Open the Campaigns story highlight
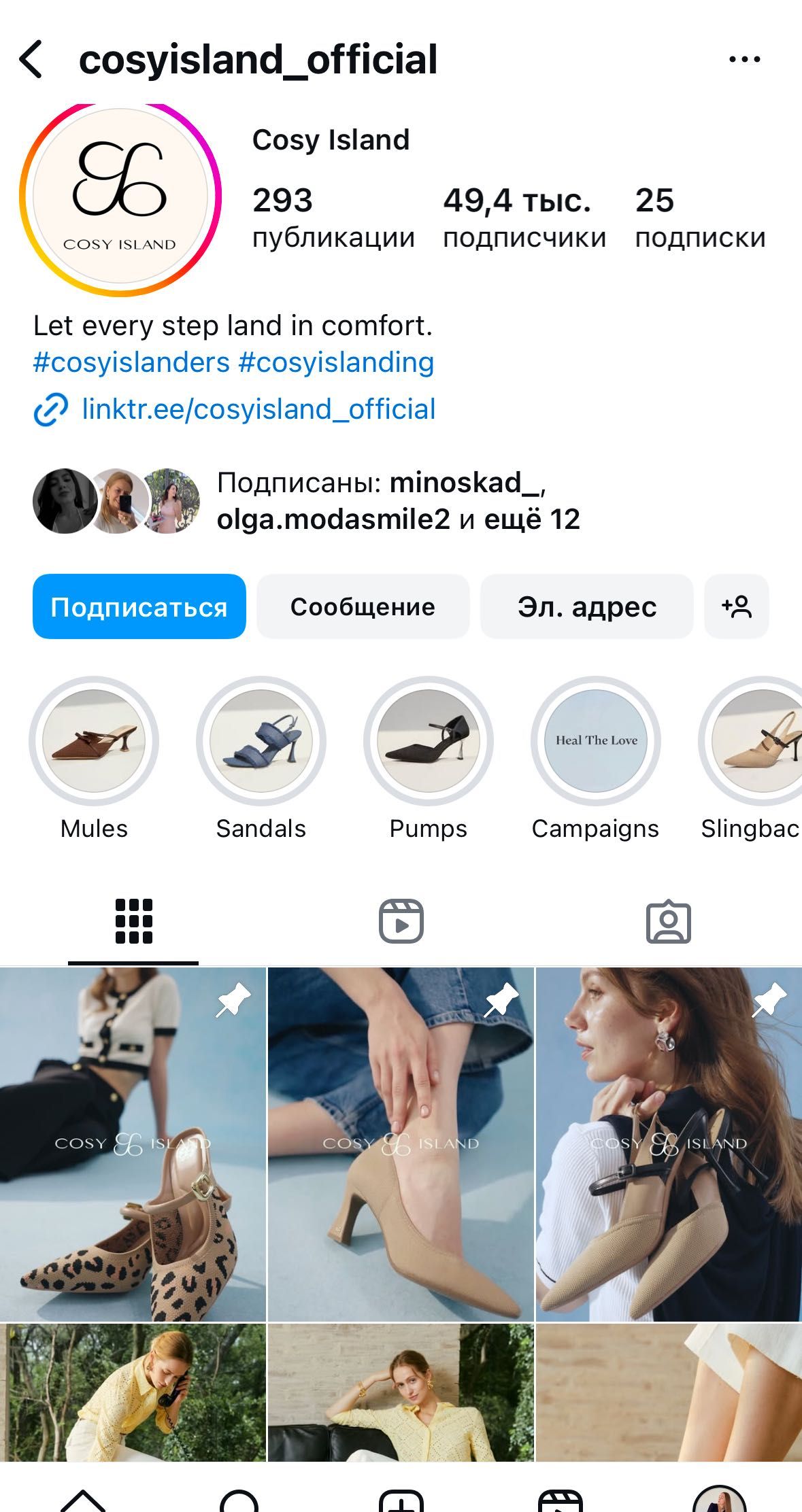The width and height of the screenshot is (802, 1512). coord(596,741)
